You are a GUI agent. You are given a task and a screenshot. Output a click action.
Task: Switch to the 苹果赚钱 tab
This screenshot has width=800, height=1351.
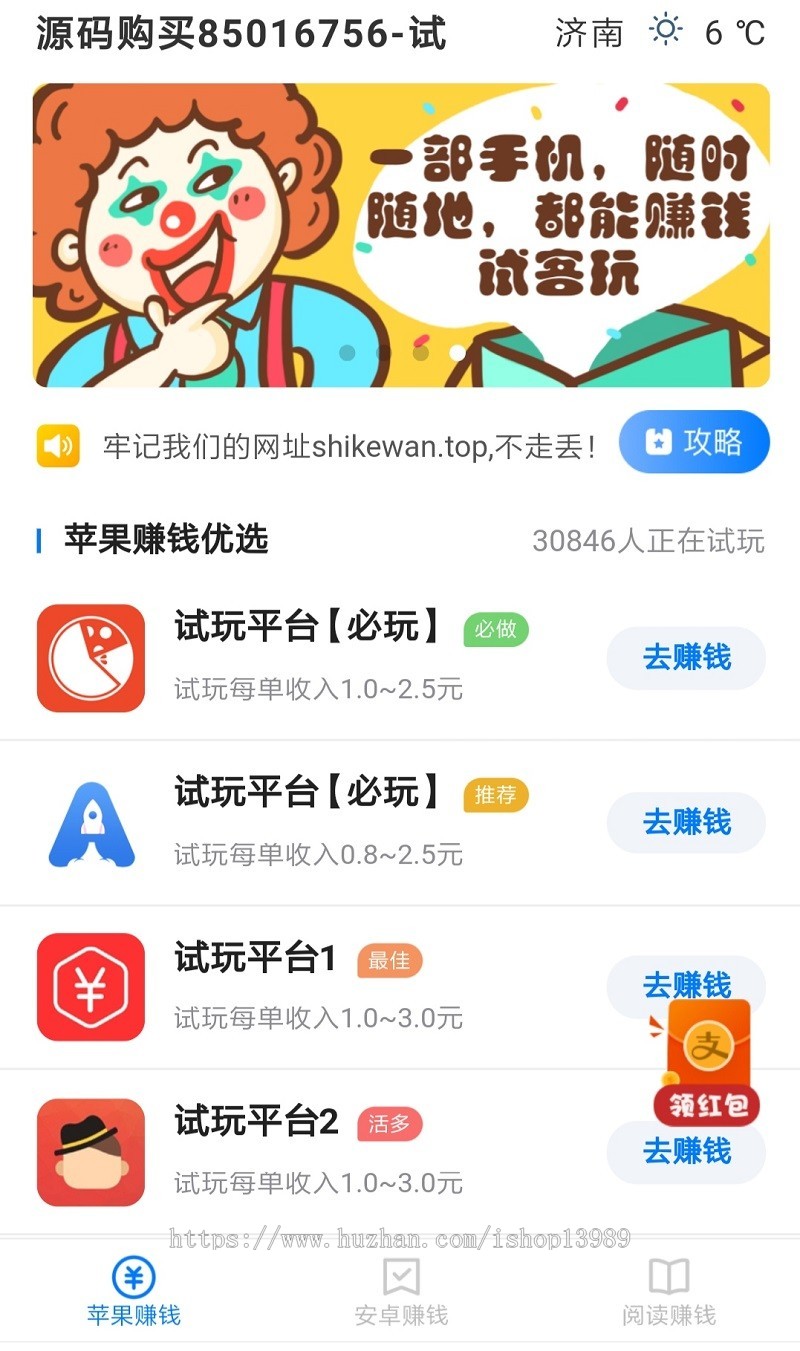point(133,1292)
